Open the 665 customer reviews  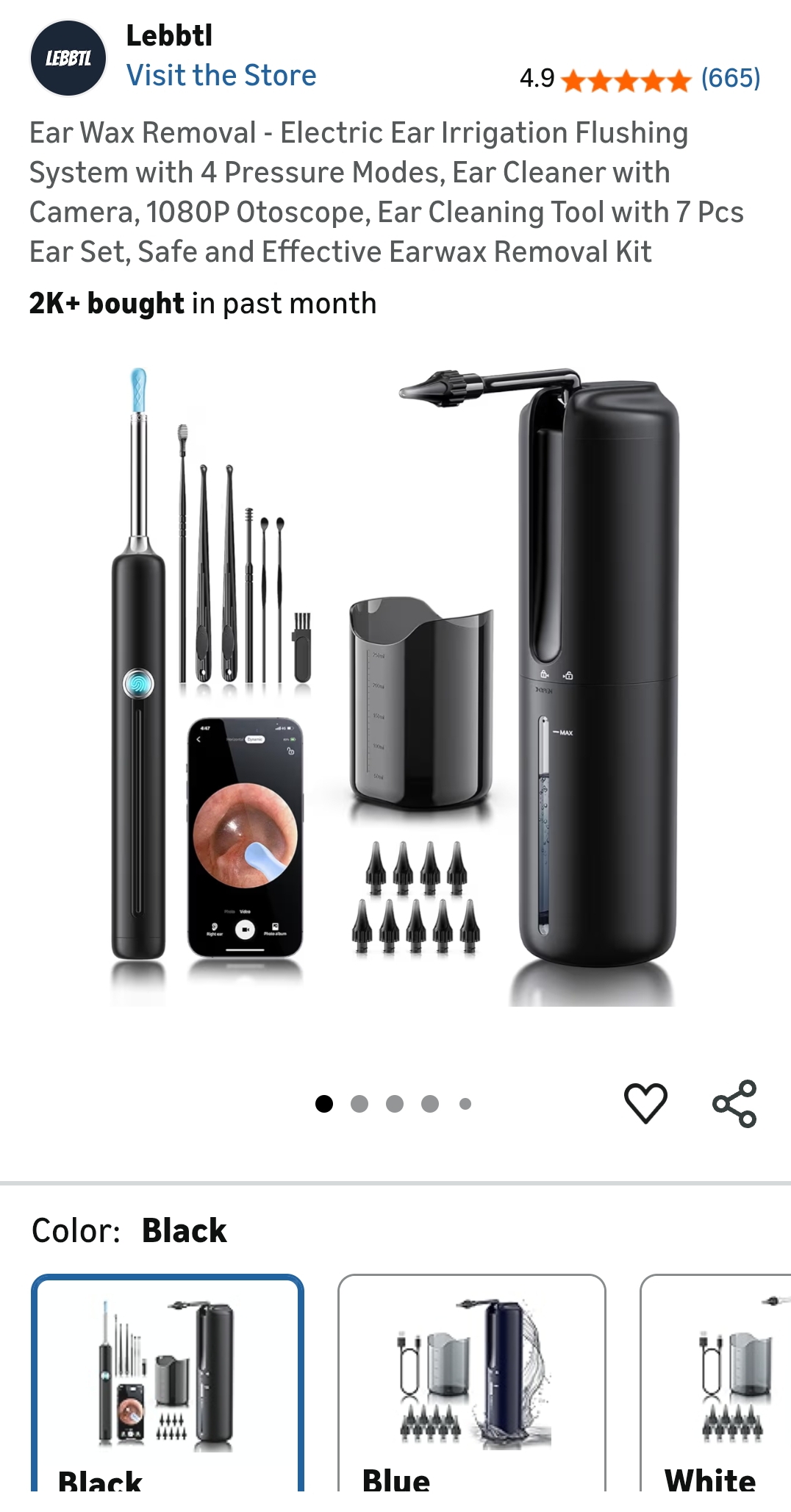point(730,78)
